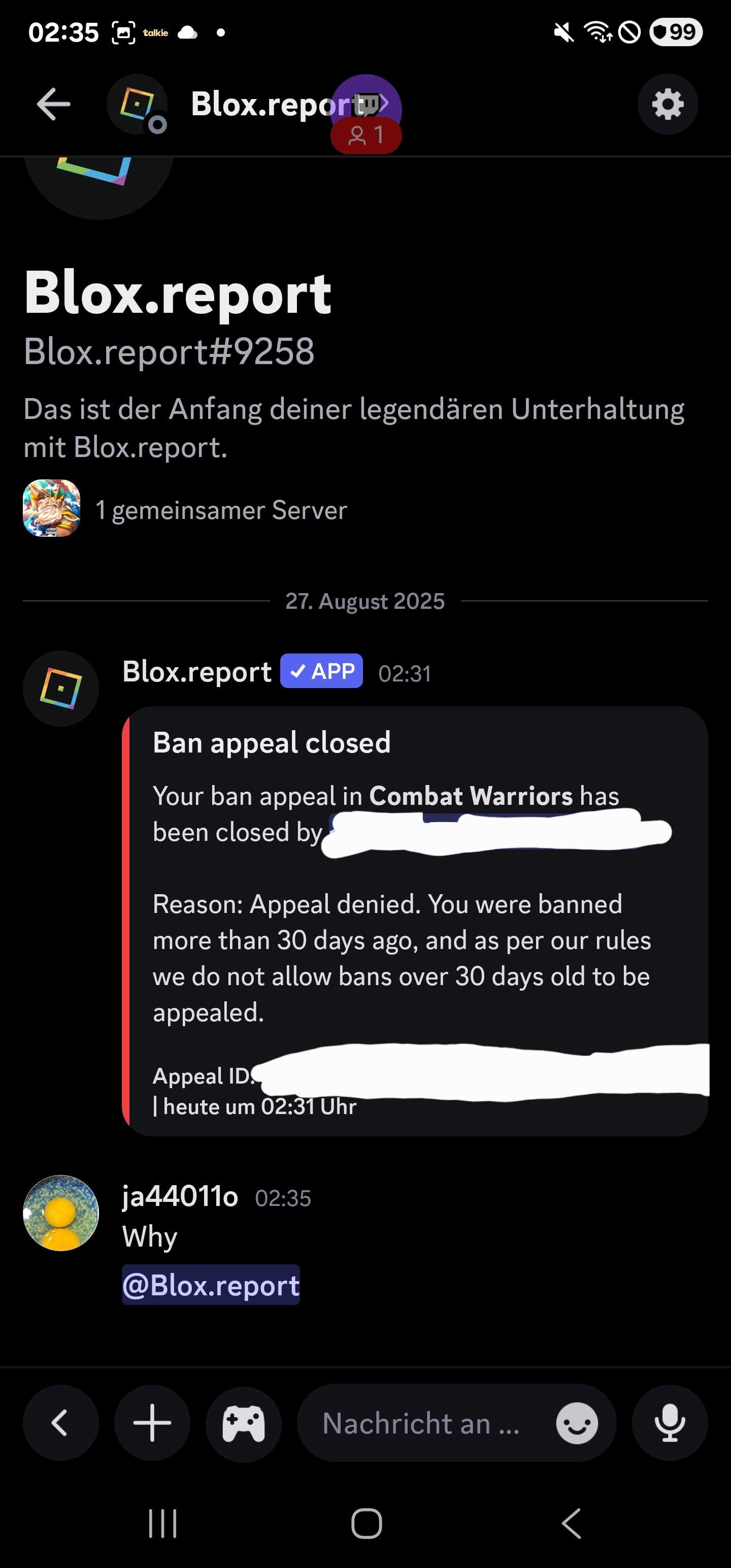Open the plus attachment menu
Viewport: 731px width, 1568px height.
coord(152,1423)
